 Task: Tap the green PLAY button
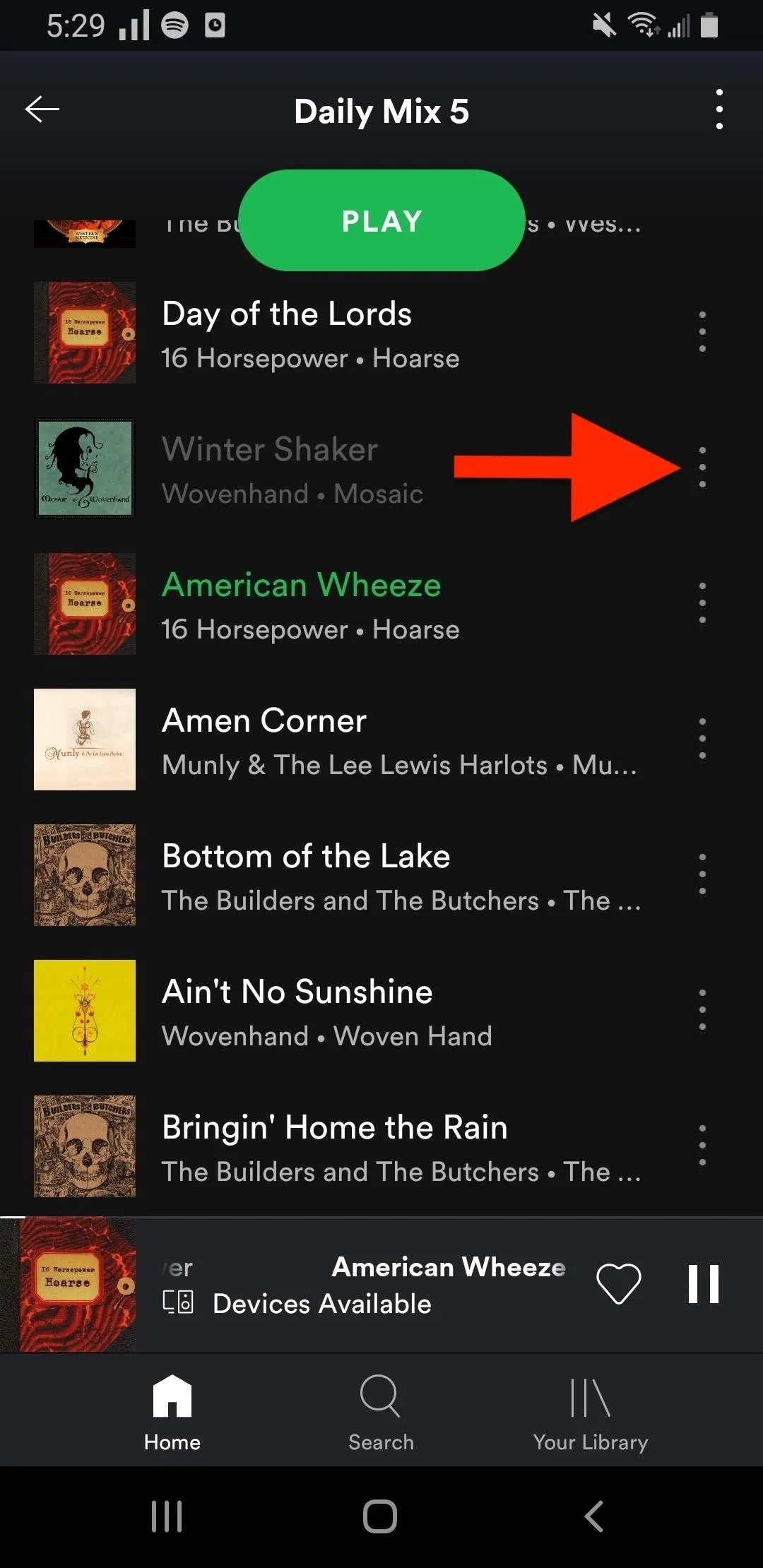(x=381, y=220)
